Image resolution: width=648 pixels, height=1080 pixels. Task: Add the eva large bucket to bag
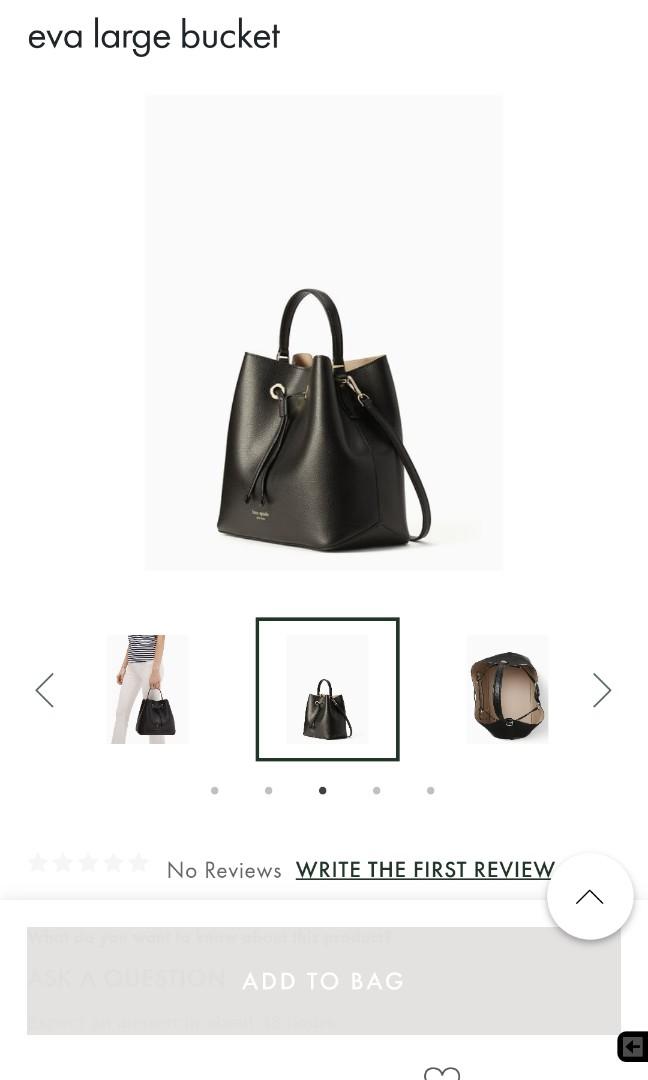point(323,981)
